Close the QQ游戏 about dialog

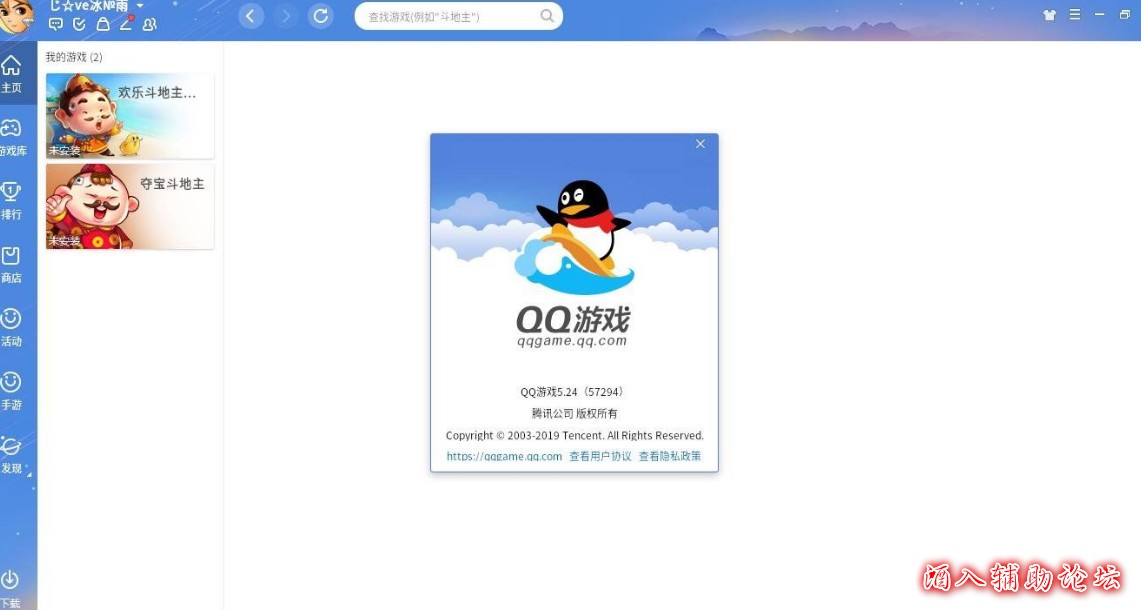[700, 144]
